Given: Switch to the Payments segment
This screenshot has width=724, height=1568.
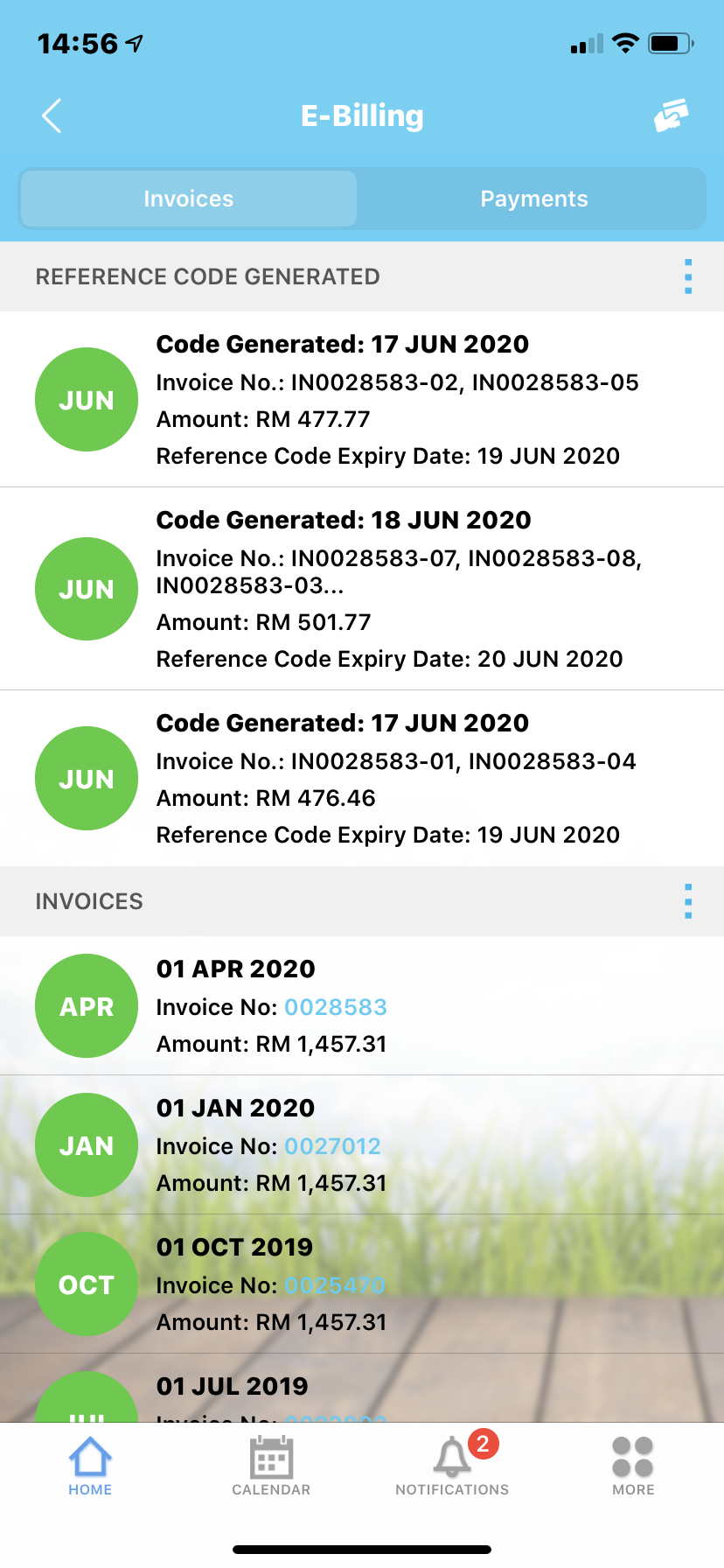Looking at the screenshot, I should 533,199.
